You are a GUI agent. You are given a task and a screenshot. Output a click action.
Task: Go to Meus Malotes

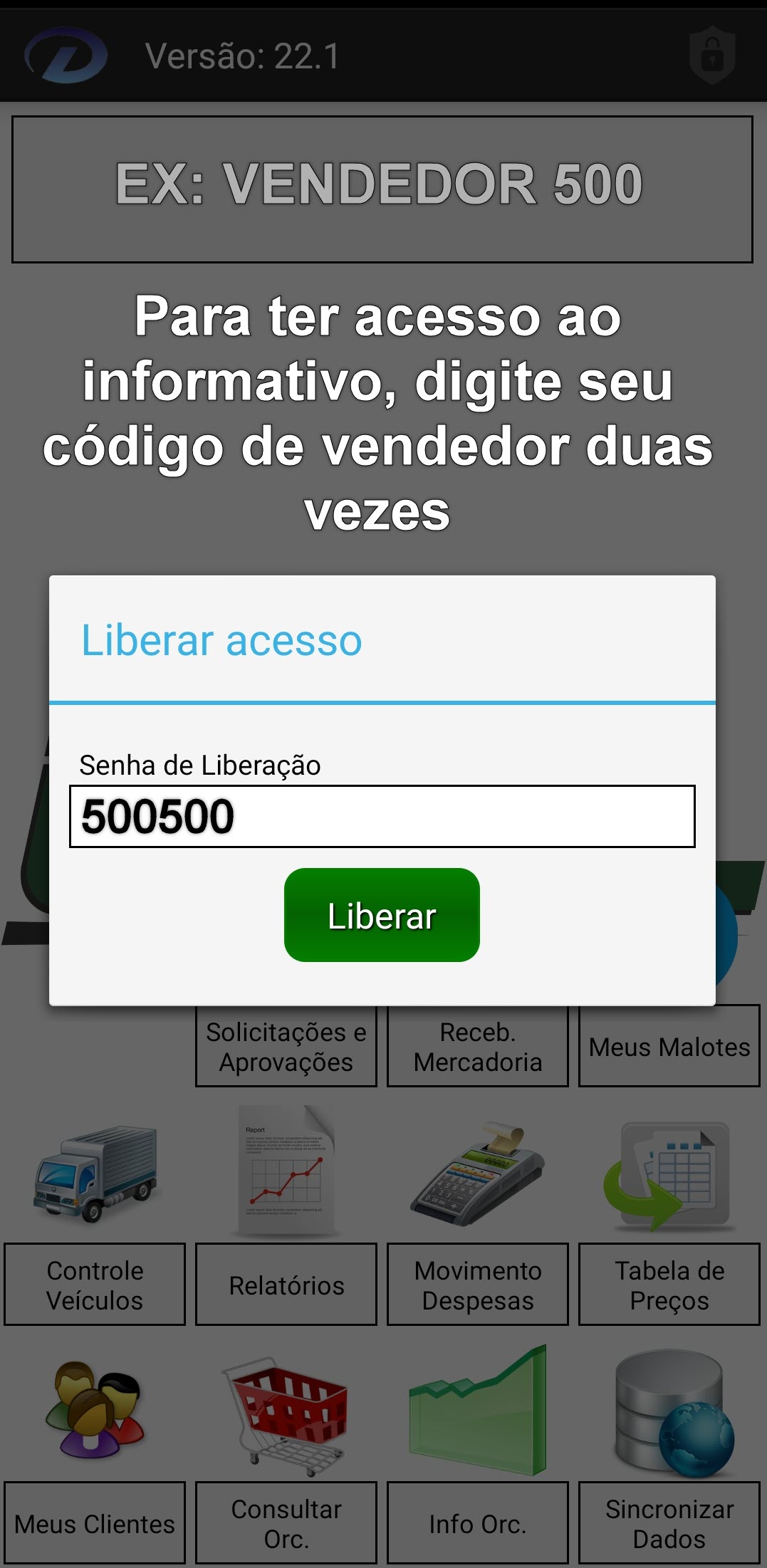pyautogui.click(x=669, y=1047)
